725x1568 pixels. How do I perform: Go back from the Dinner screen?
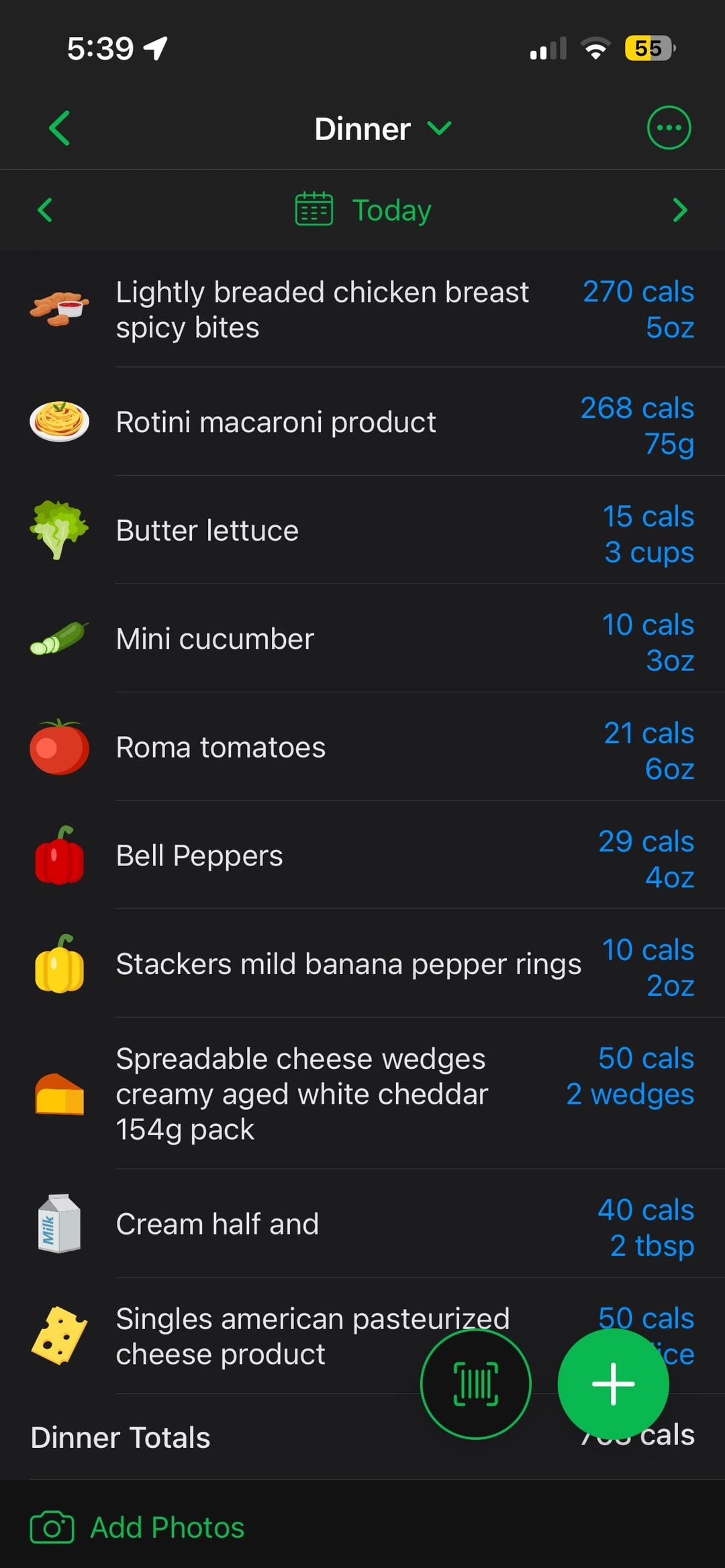click(x=59, y=128)
